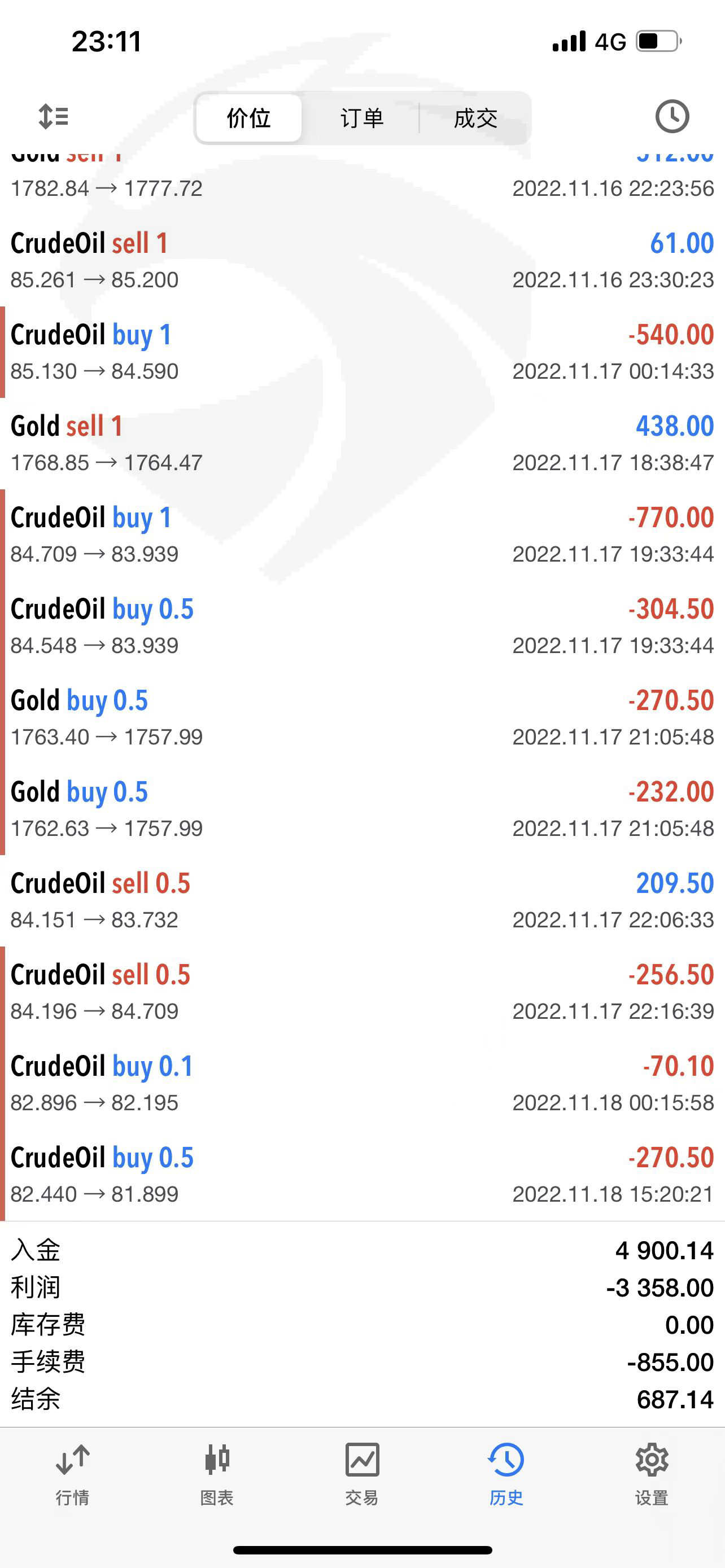This screenshot has height=1568, width=725.
Task: Open the sort order icon
Action: tap(53, 116)
